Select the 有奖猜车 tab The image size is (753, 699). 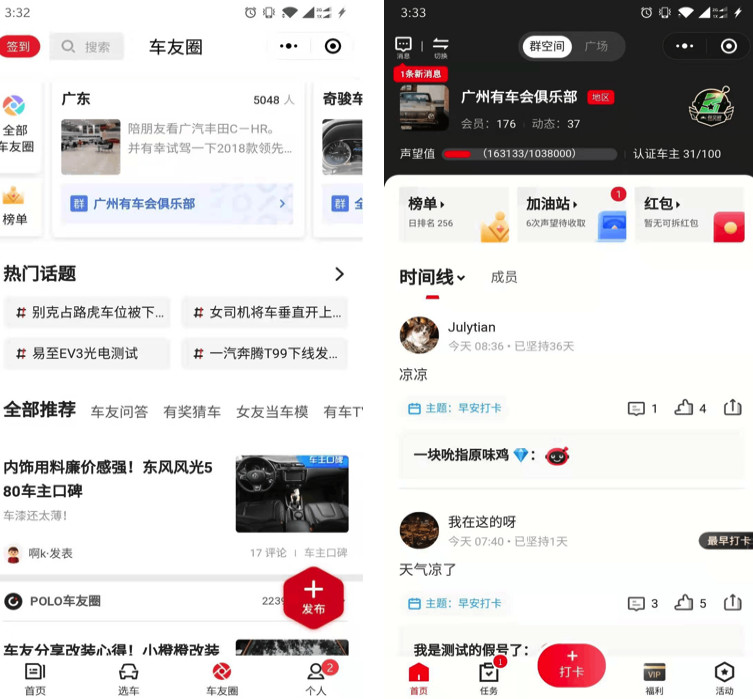click(x=192, y=411)
